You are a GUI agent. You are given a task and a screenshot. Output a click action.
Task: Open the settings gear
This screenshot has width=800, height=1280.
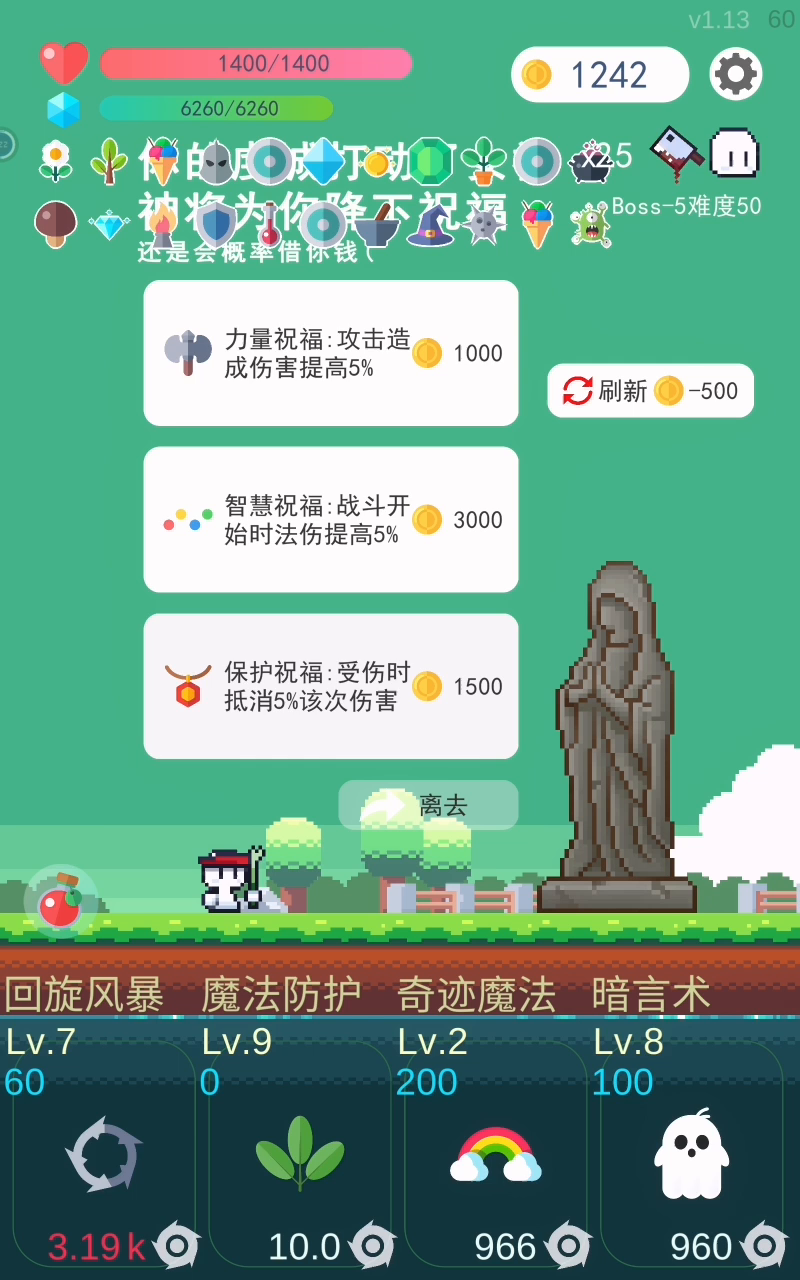[x=736, y=74]
